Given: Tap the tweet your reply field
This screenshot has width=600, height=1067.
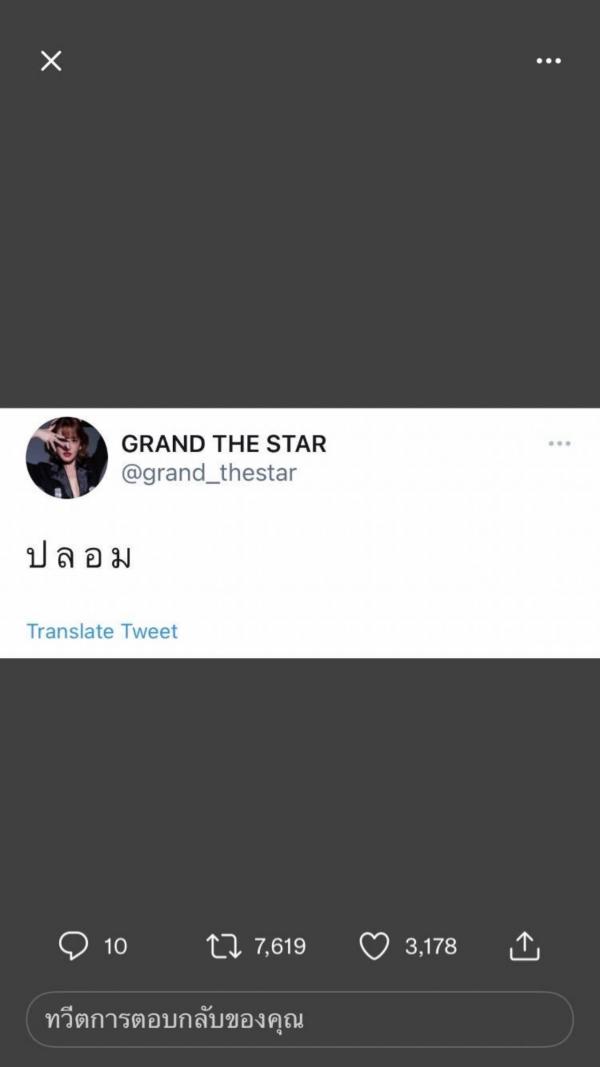Looking at the screenshot, I should coord(300,1019).
